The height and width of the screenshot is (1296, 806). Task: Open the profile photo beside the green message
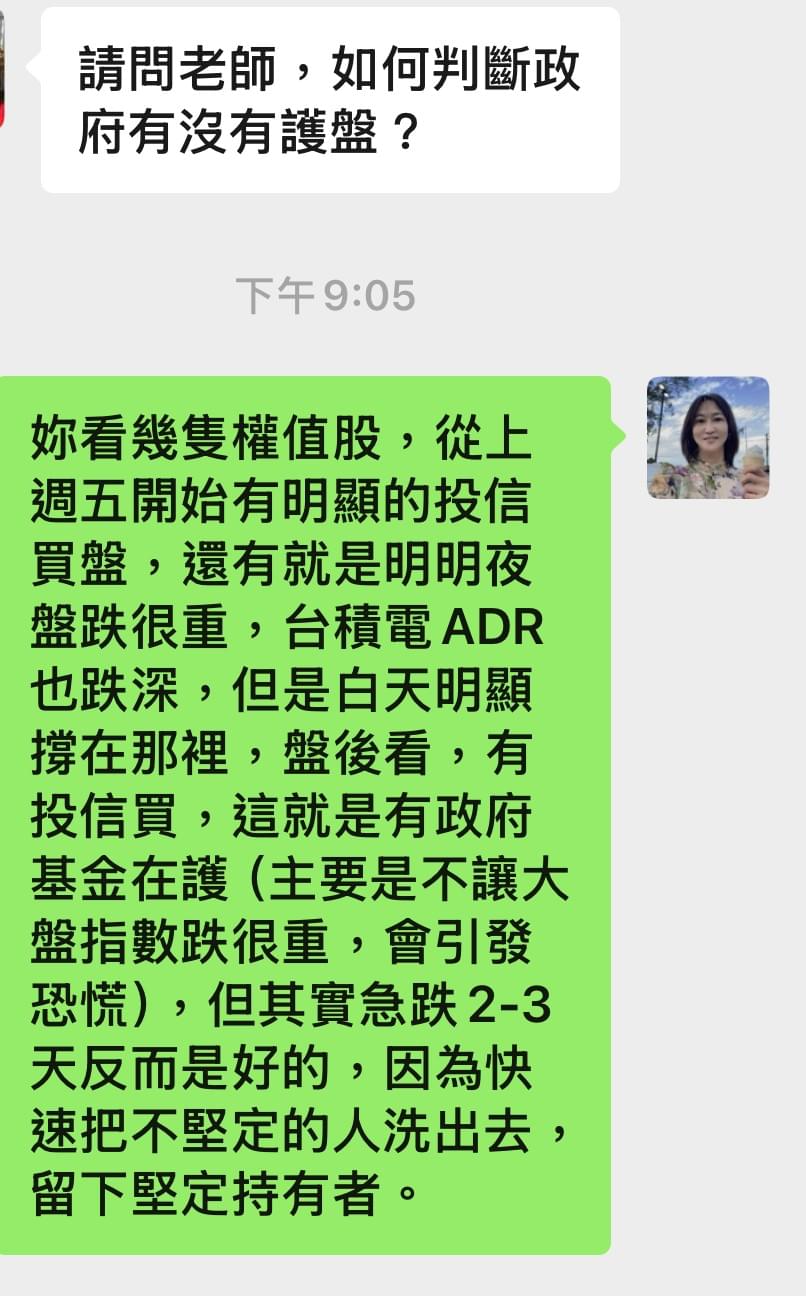coord(708,437)
